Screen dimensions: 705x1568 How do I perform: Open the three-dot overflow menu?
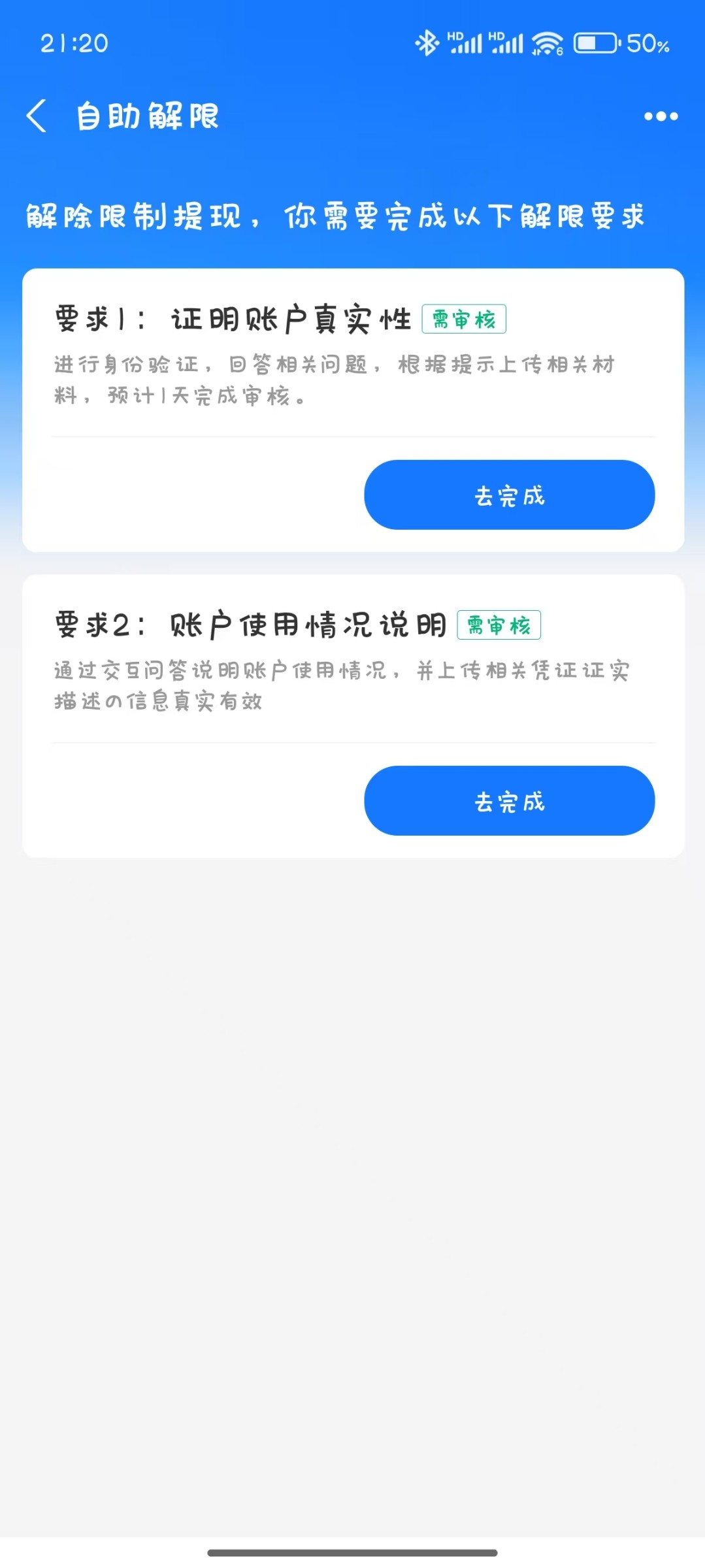tap(661, 116)
